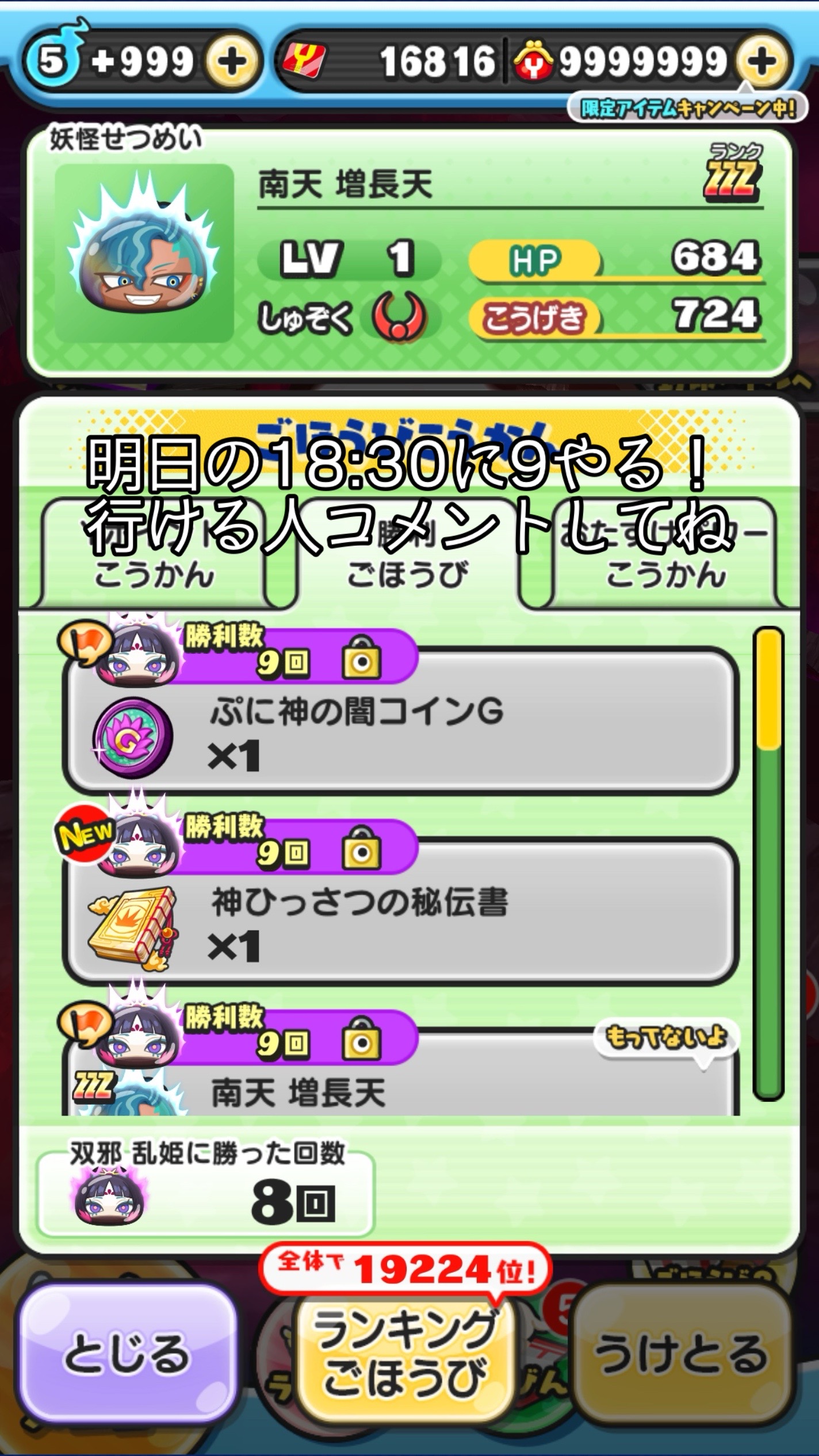Select the 南天 増長天 reward row

coord(400,1087)
